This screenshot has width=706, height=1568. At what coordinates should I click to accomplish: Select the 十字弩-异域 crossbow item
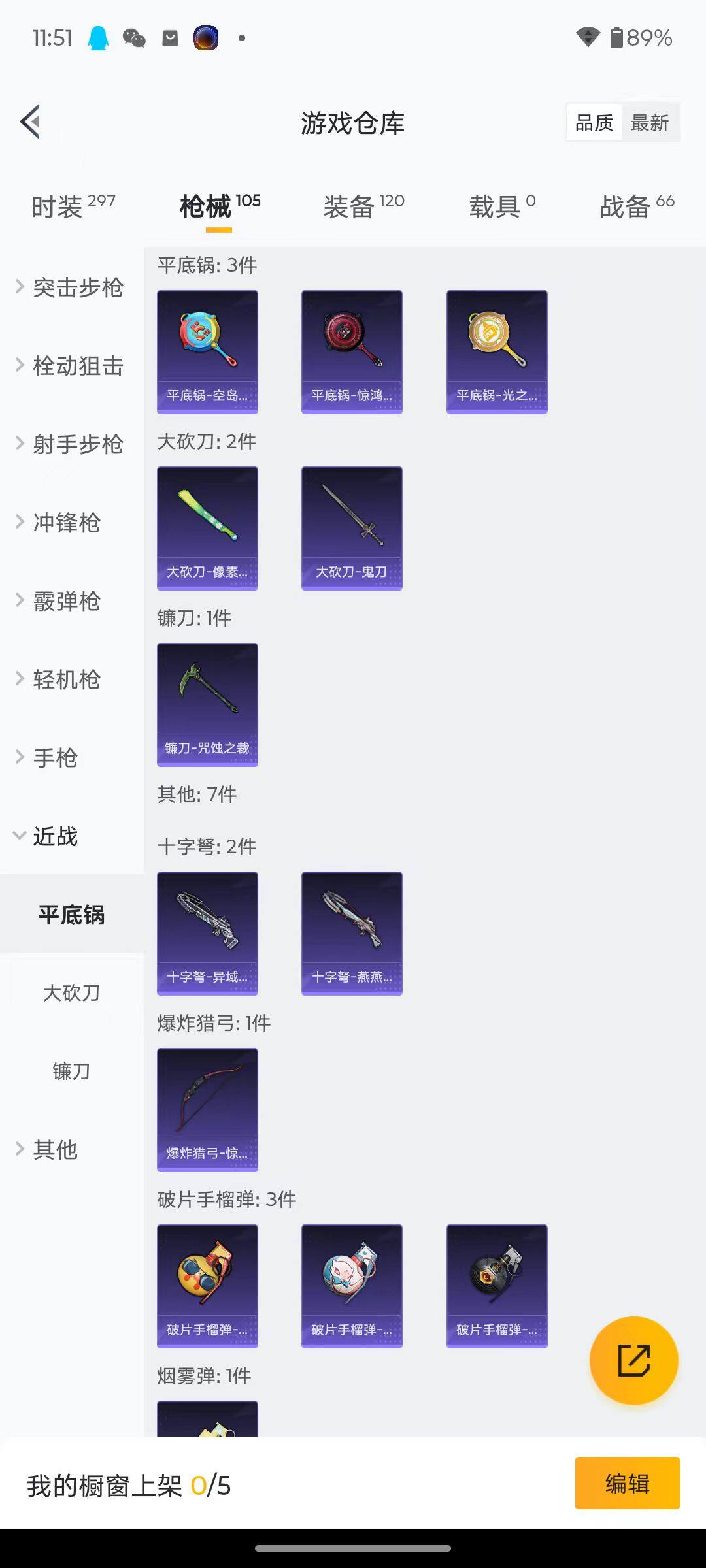207,933
